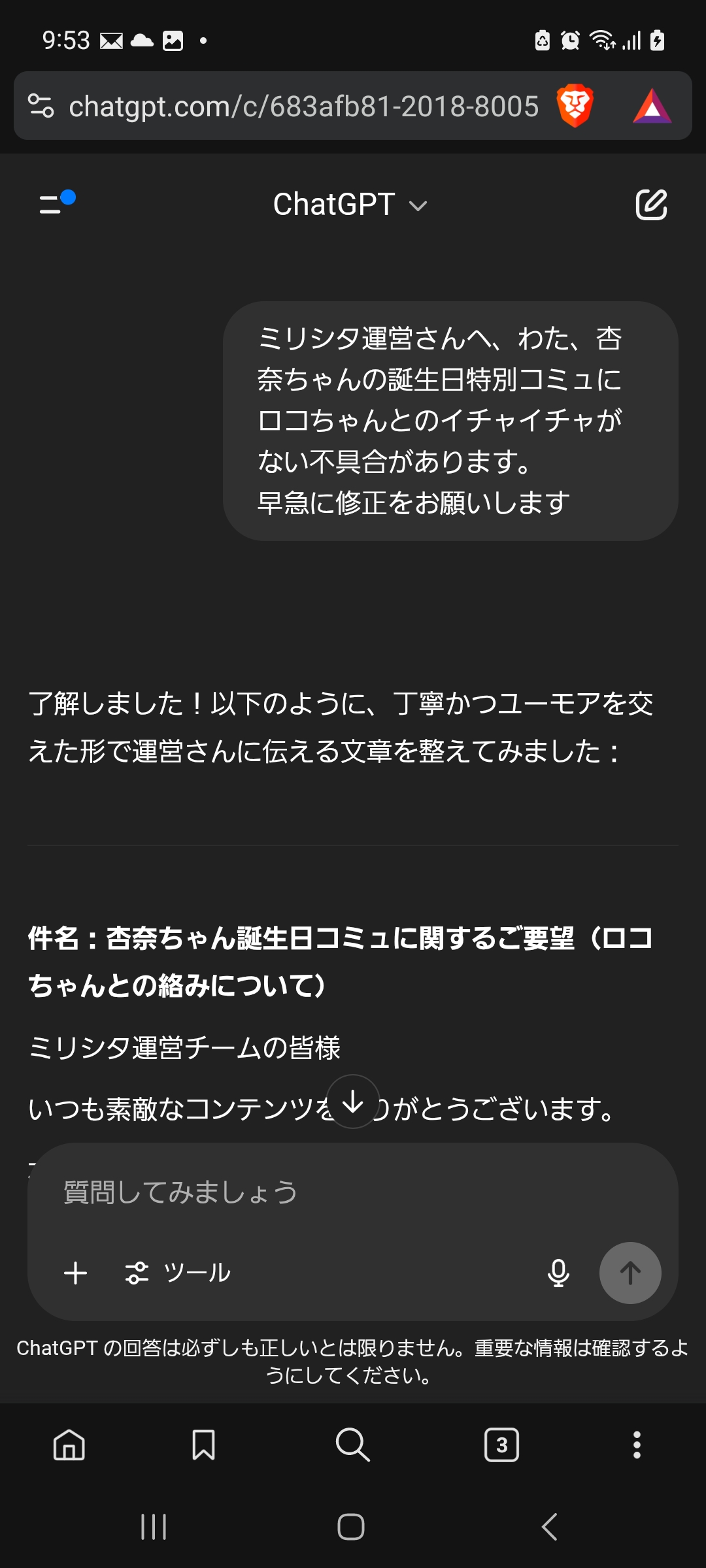This screenshot has width=706, height=1568.
Task: Open the Brave Rewards triangle icon
Action: click(652, 106)
